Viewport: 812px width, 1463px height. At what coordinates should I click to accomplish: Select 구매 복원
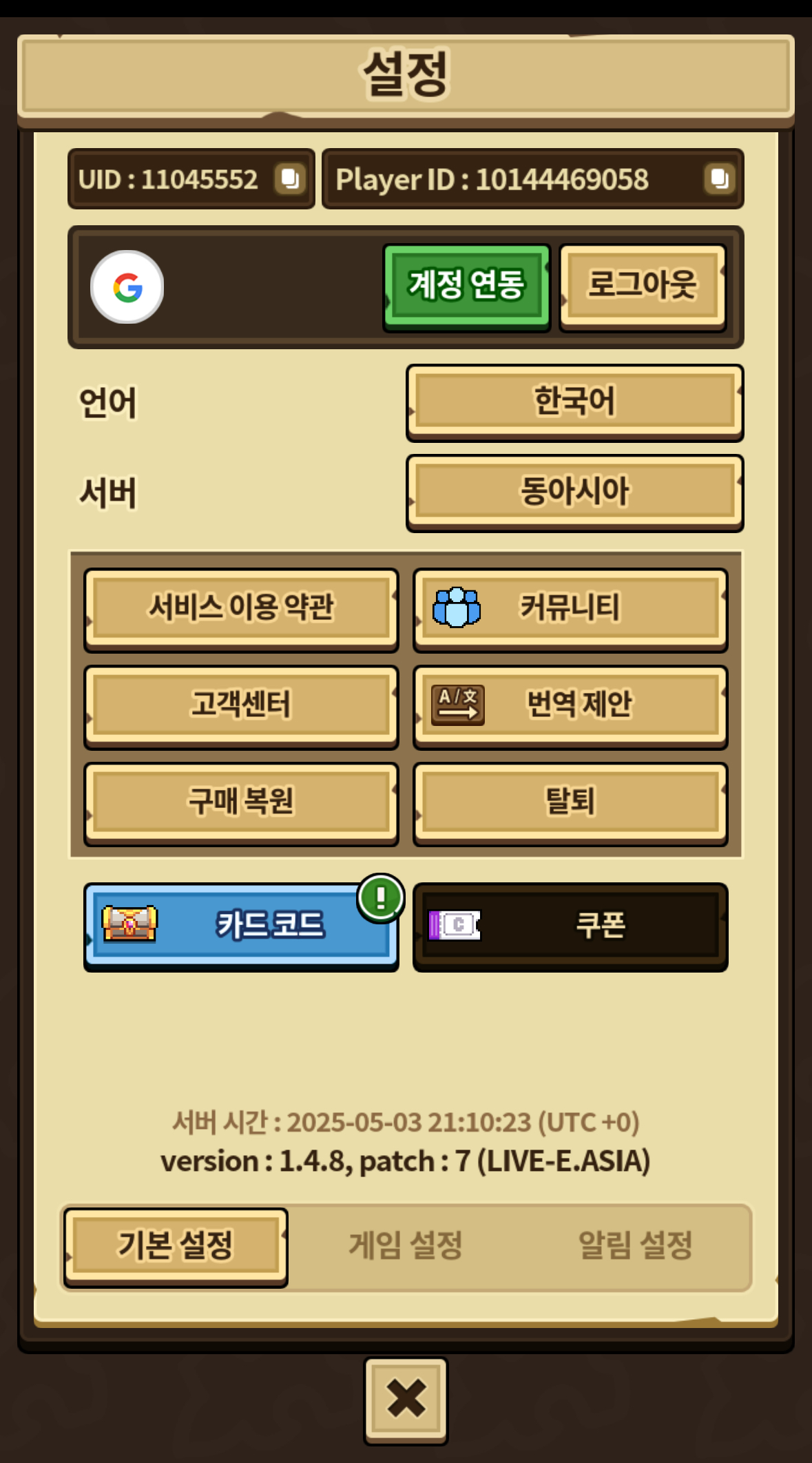coord(241,802)
